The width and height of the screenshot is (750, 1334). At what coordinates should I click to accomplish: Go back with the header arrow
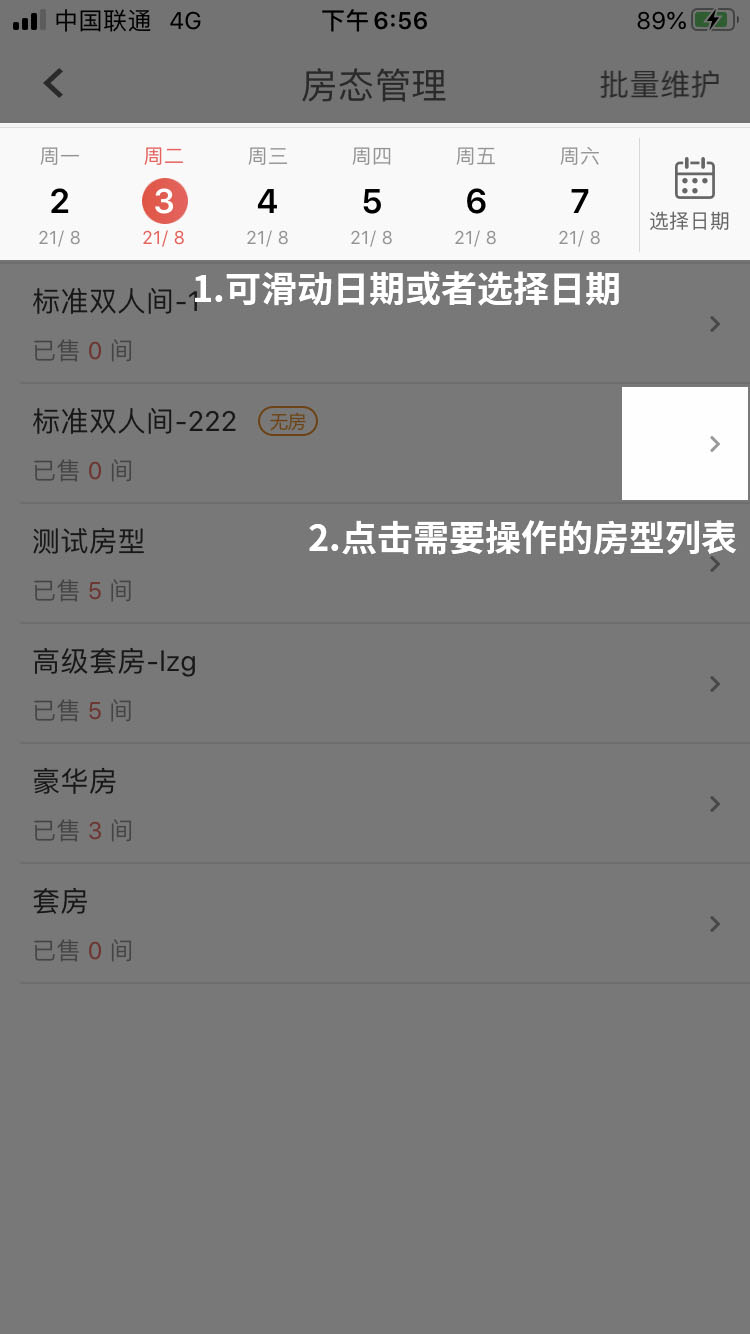pos(54,84)
